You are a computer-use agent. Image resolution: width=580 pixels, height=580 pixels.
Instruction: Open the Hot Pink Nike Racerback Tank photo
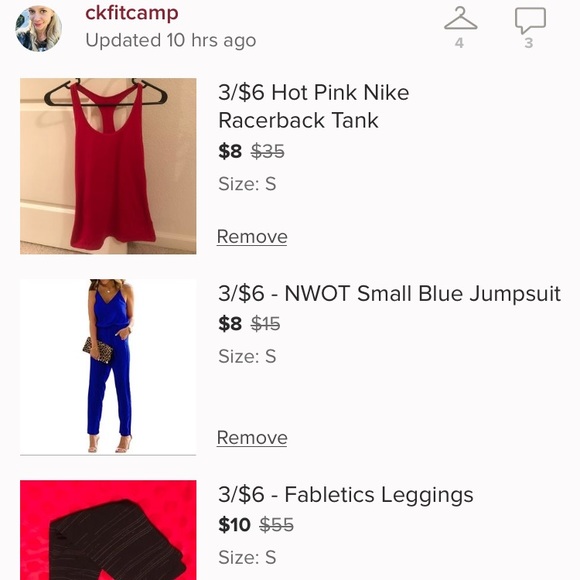point(108,166)
